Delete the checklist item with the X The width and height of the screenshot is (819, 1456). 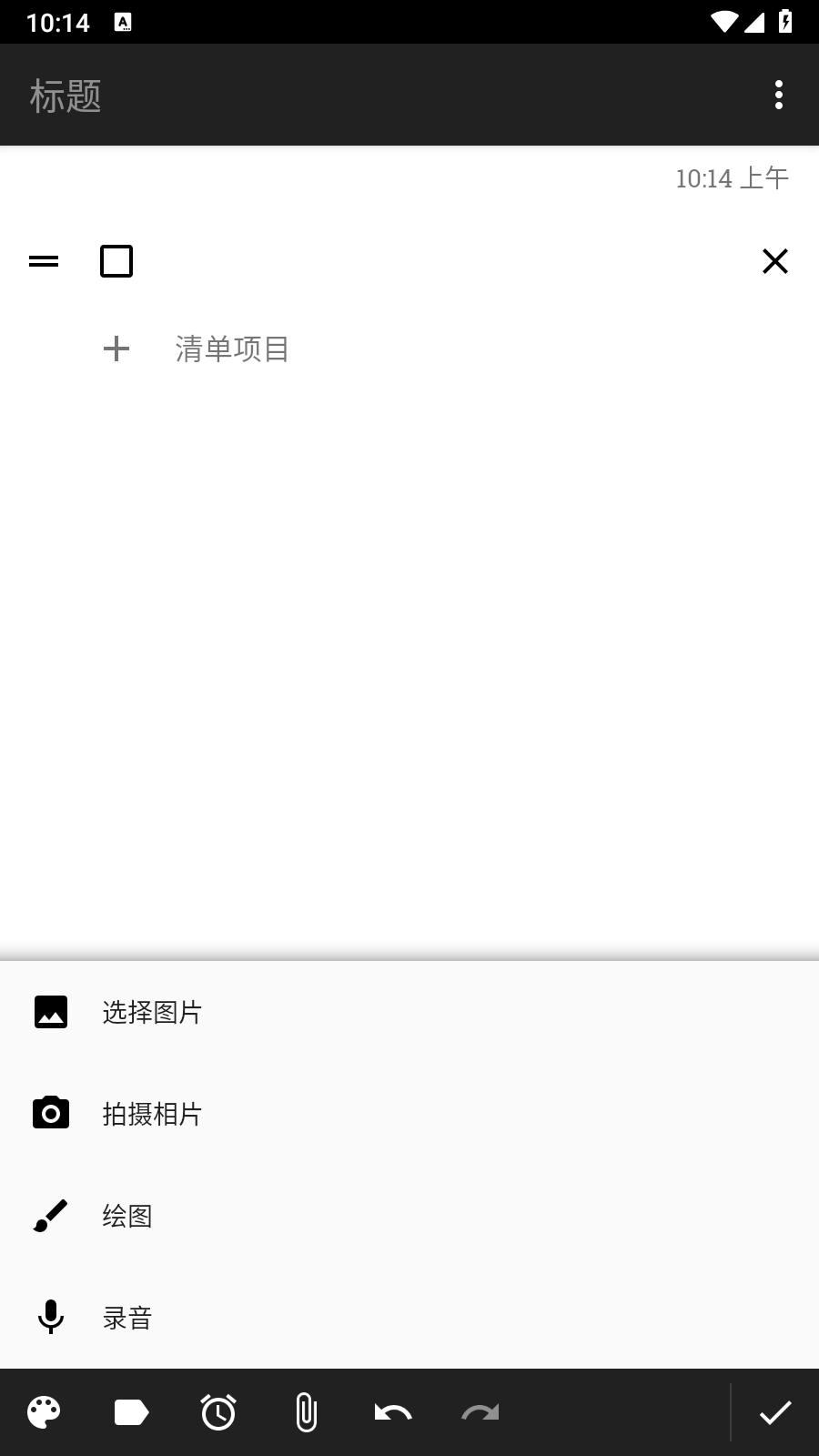tap(775, 261)
